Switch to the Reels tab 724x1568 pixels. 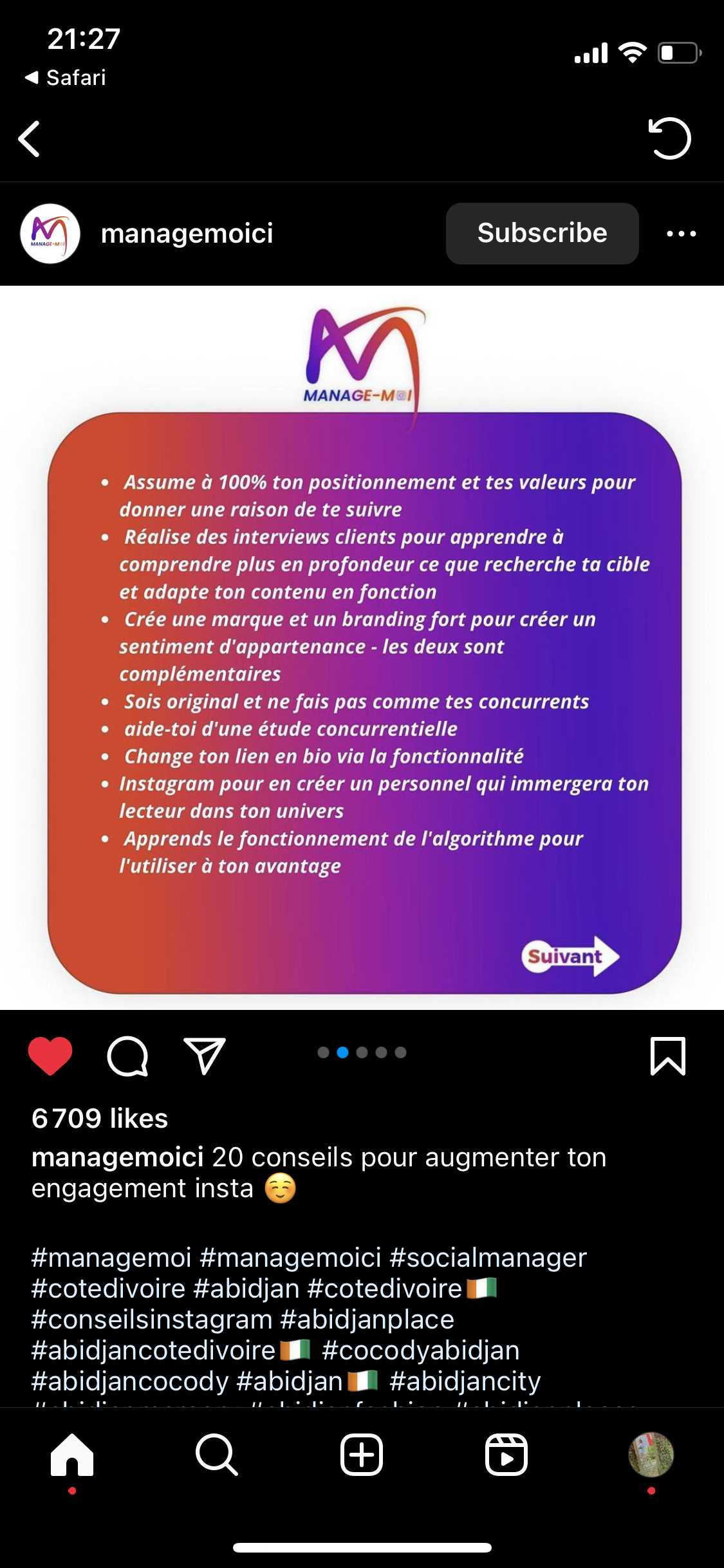pyautogui.click(x=506, y=1455)
